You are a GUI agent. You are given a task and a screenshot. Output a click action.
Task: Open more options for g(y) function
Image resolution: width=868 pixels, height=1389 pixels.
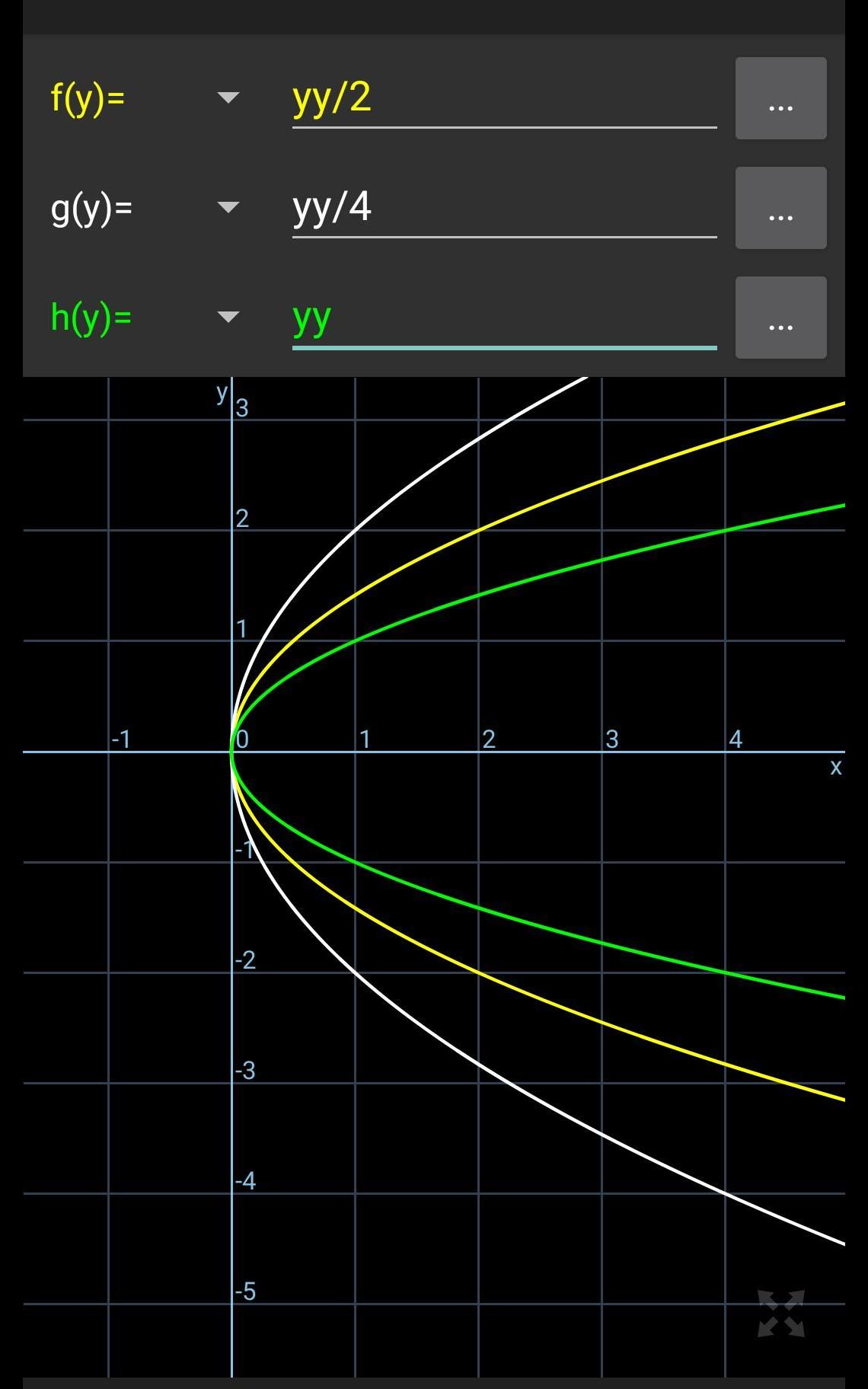pos(780,209)
